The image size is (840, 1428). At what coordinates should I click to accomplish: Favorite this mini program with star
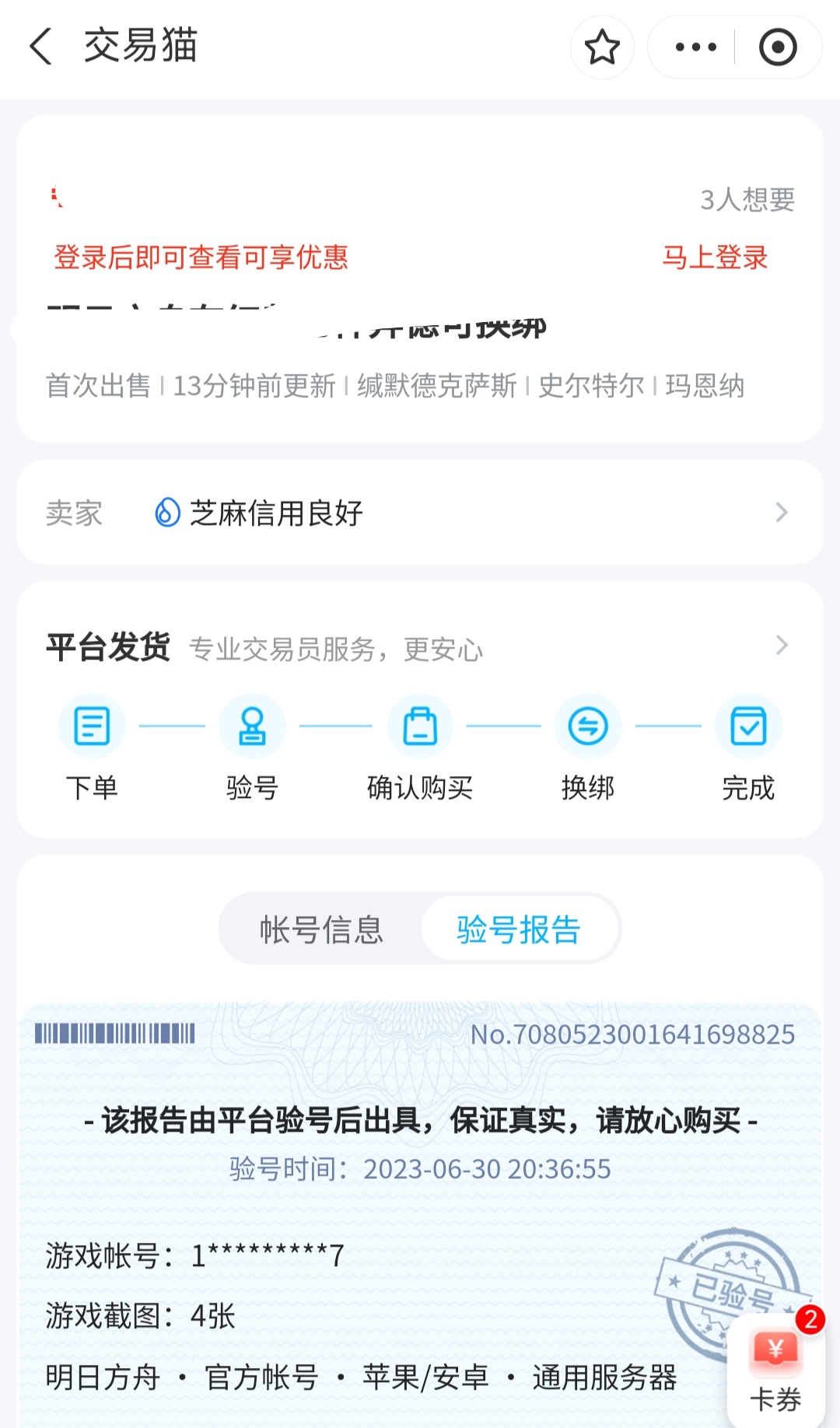[x=602, y=47]
